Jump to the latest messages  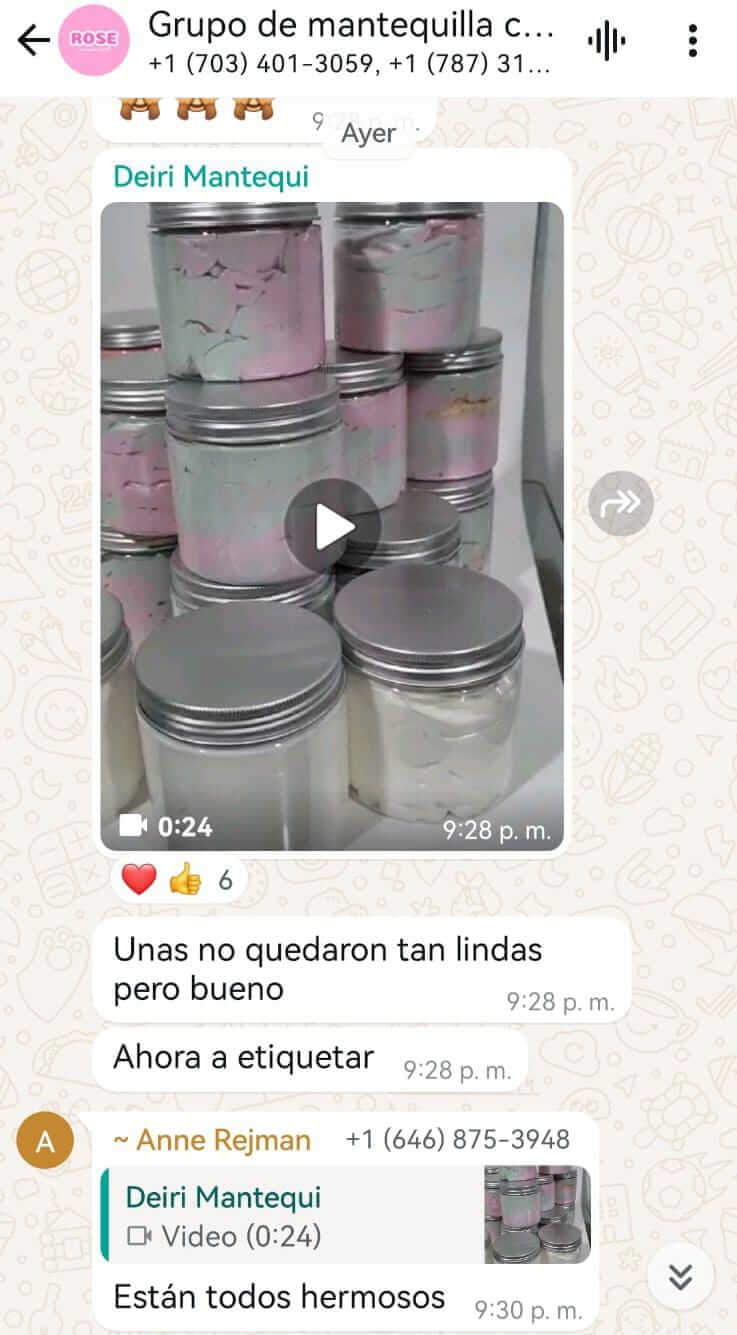[x=680, y=1277]
